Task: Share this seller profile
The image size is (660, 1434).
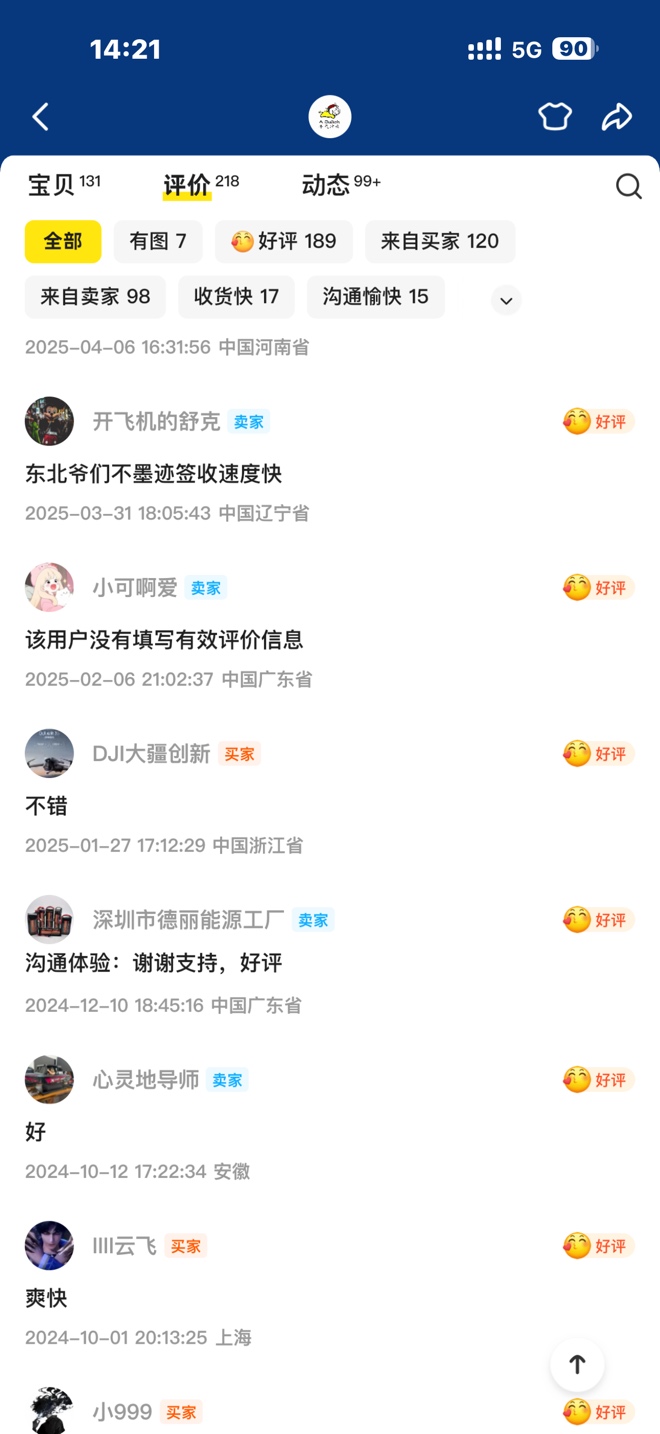Action: click(x=617, y=117)
